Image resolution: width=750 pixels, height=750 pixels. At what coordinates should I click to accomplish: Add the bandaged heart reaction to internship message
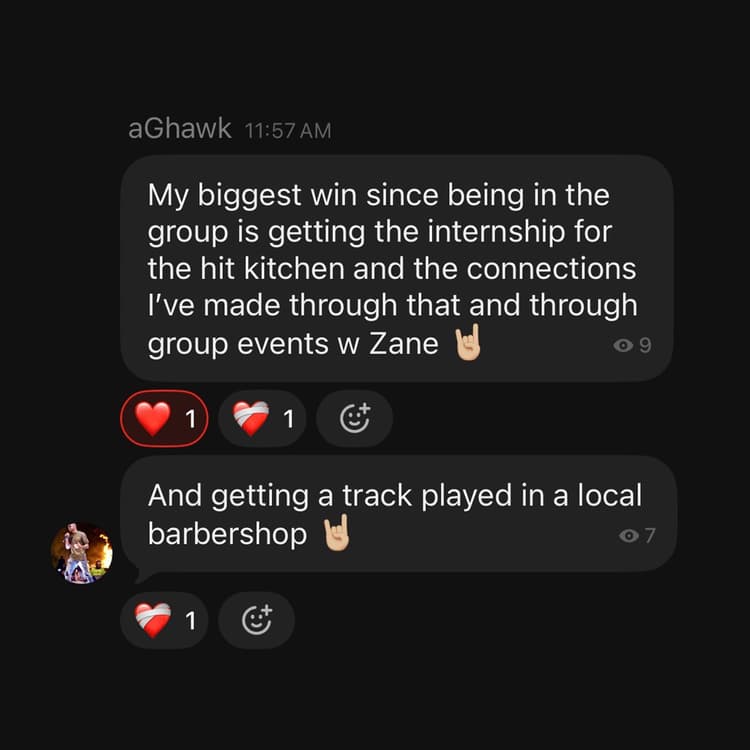[x=265, y=419]
